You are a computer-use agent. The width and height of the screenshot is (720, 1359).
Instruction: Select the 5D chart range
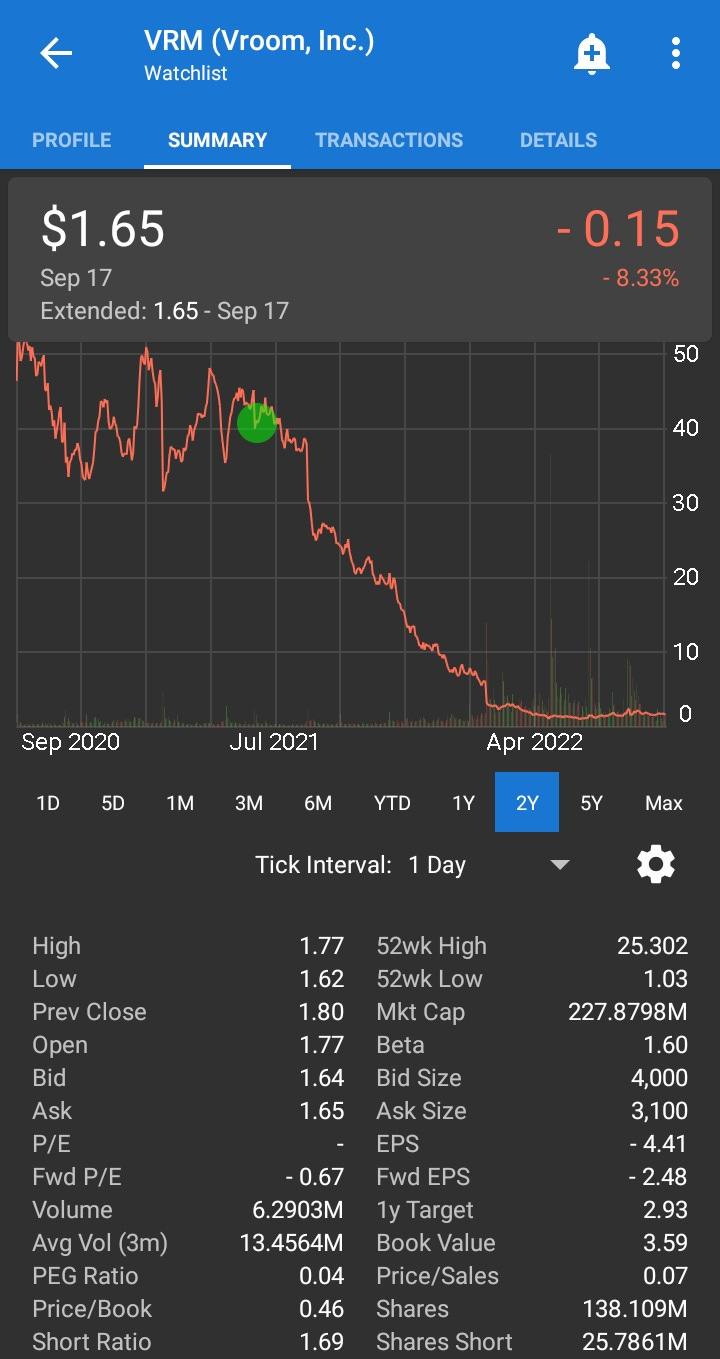pos(113,803)
